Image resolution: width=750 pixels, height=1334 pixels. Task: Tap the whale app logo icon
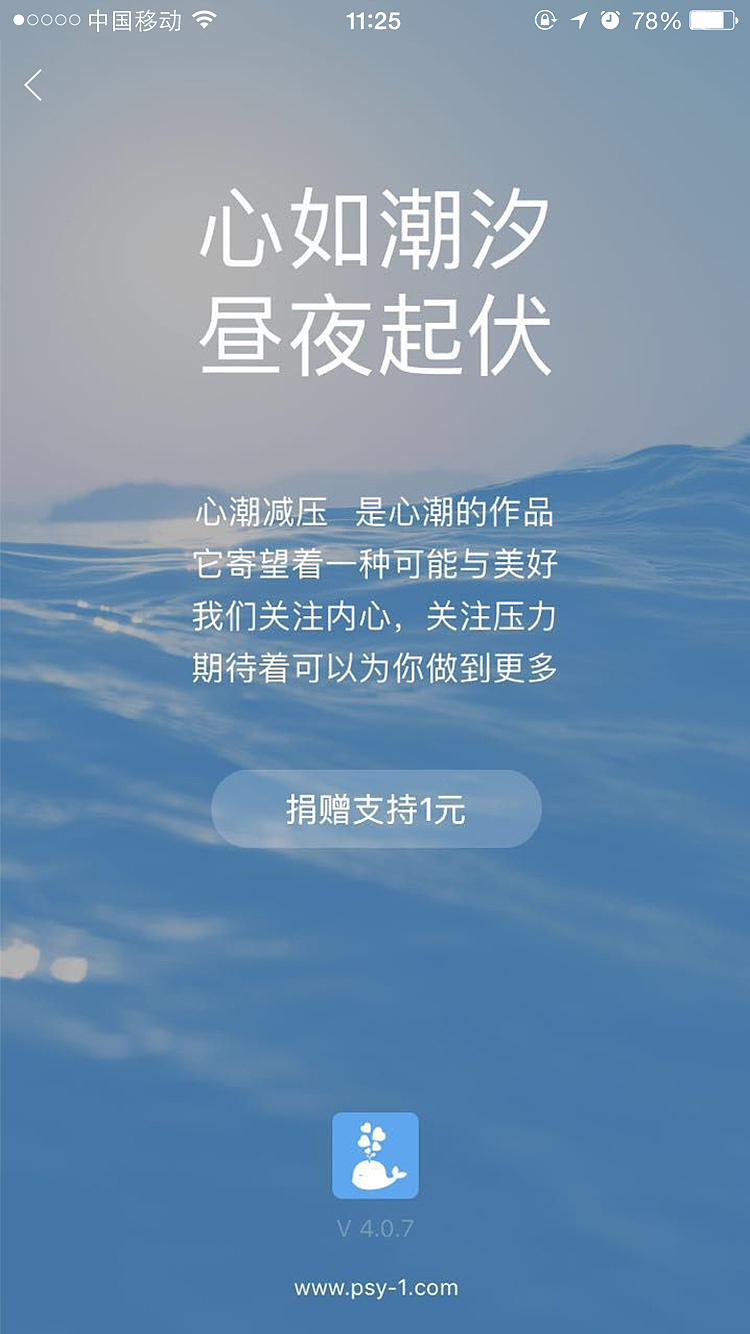[375, 1155]
